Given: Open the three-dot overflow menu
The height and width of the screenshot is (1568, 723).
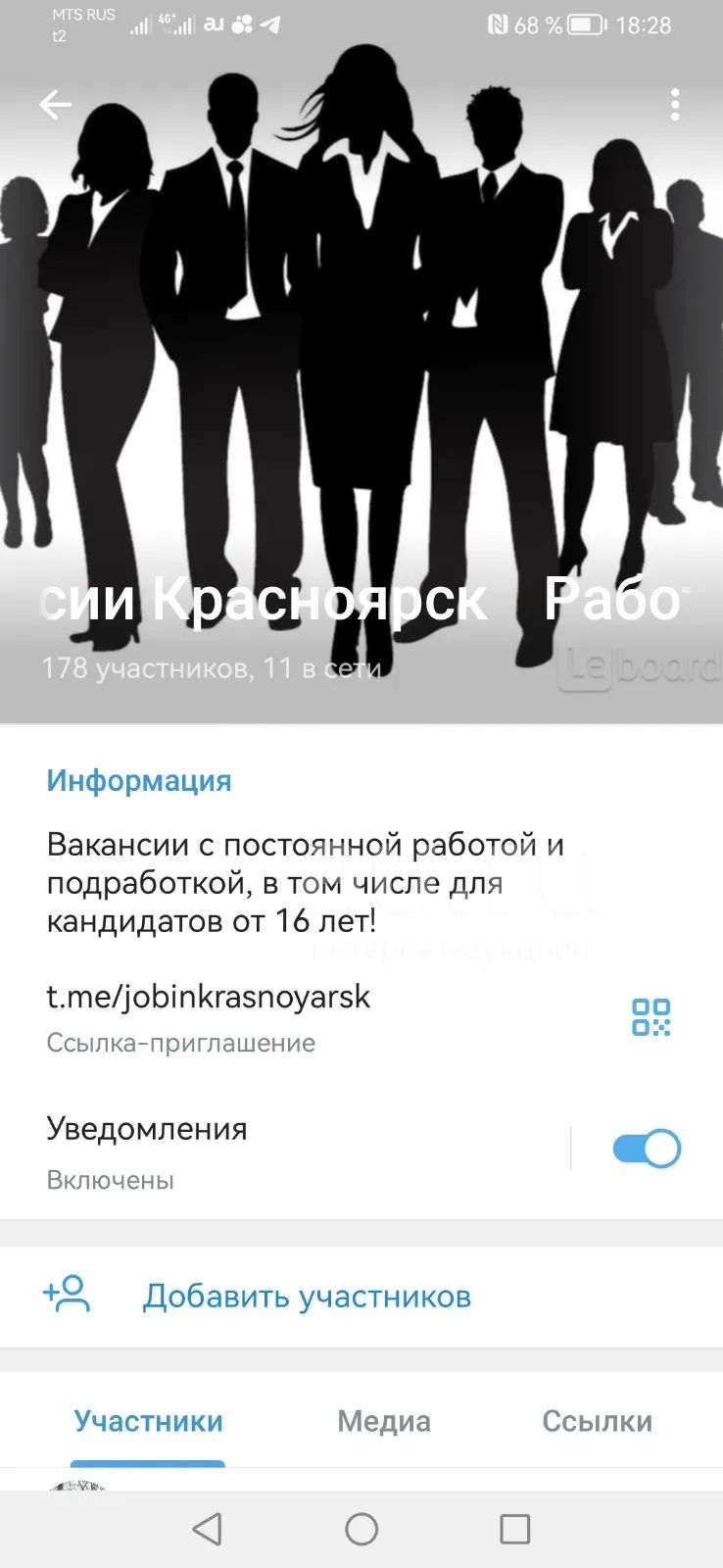Looking at the screenshot, I should click(x=675, y=104).
